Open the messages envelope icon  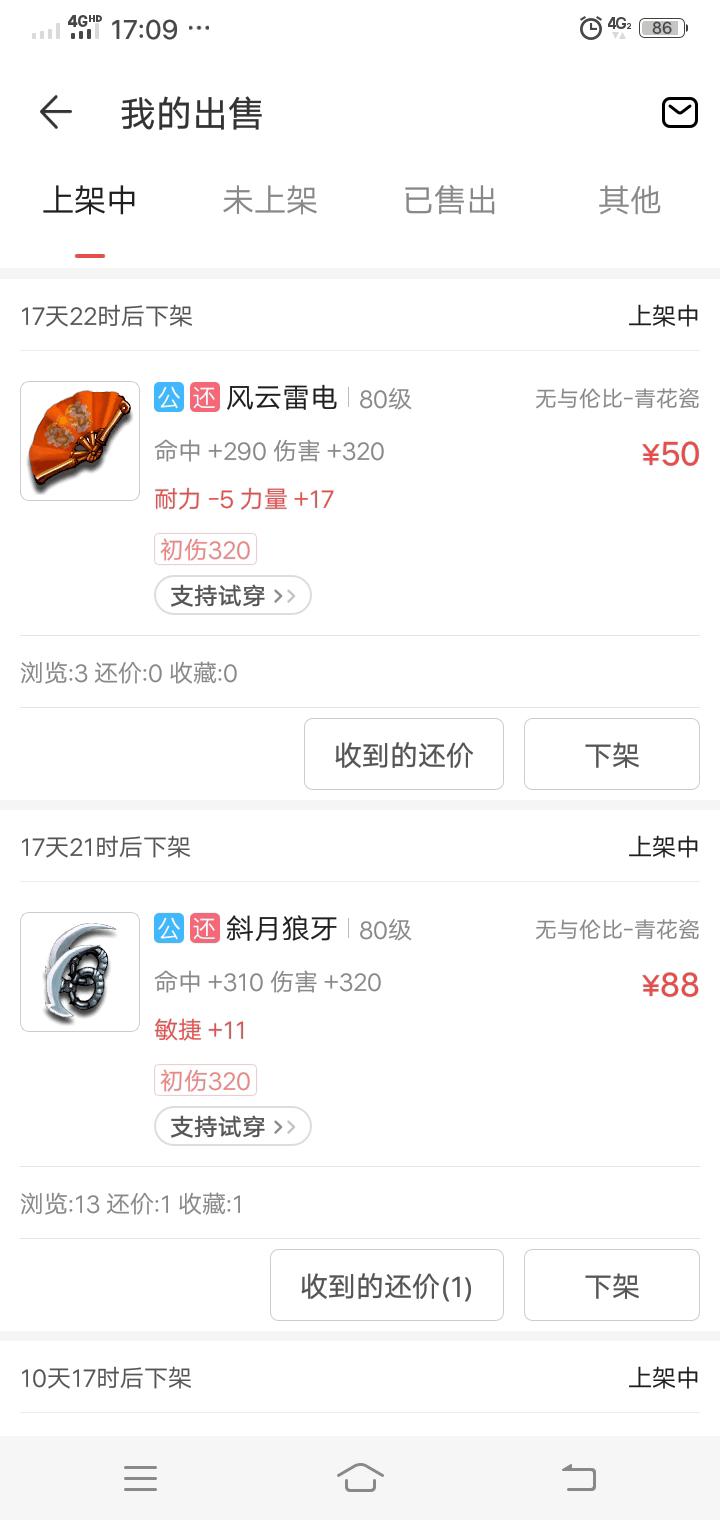pos(680,113)
